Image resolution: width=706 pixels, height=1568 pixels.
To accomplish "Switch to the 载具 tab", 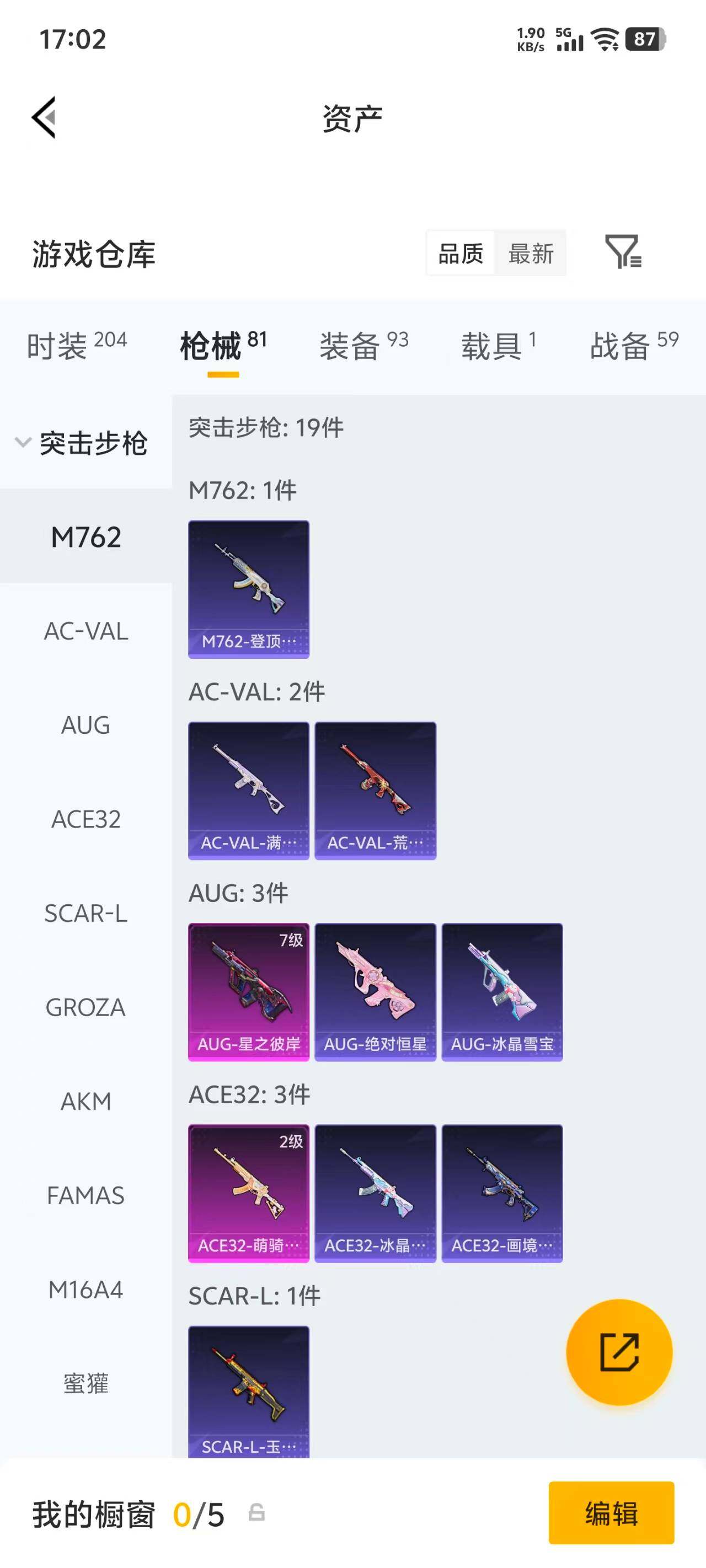I will tap(498, 345).
